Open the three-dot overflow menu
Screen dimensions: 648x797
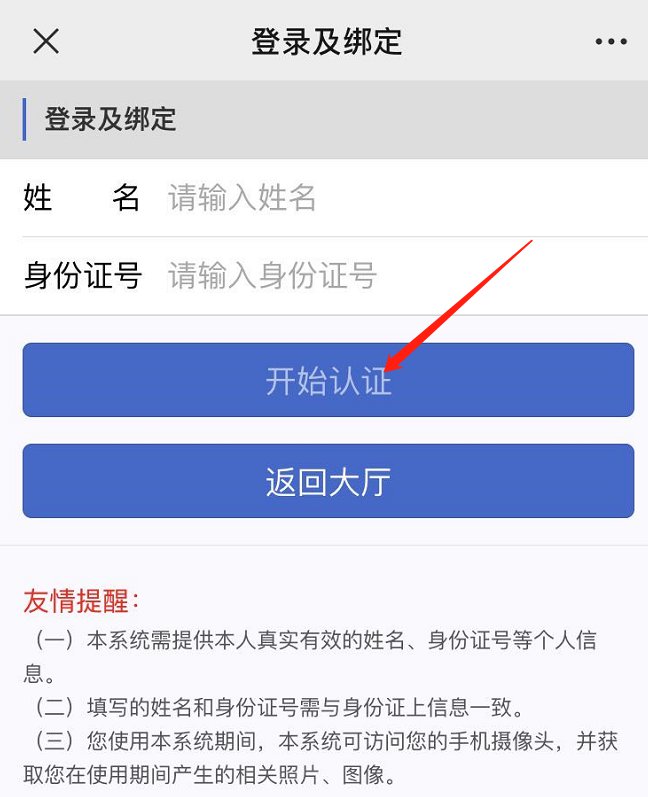coord(610,42)
